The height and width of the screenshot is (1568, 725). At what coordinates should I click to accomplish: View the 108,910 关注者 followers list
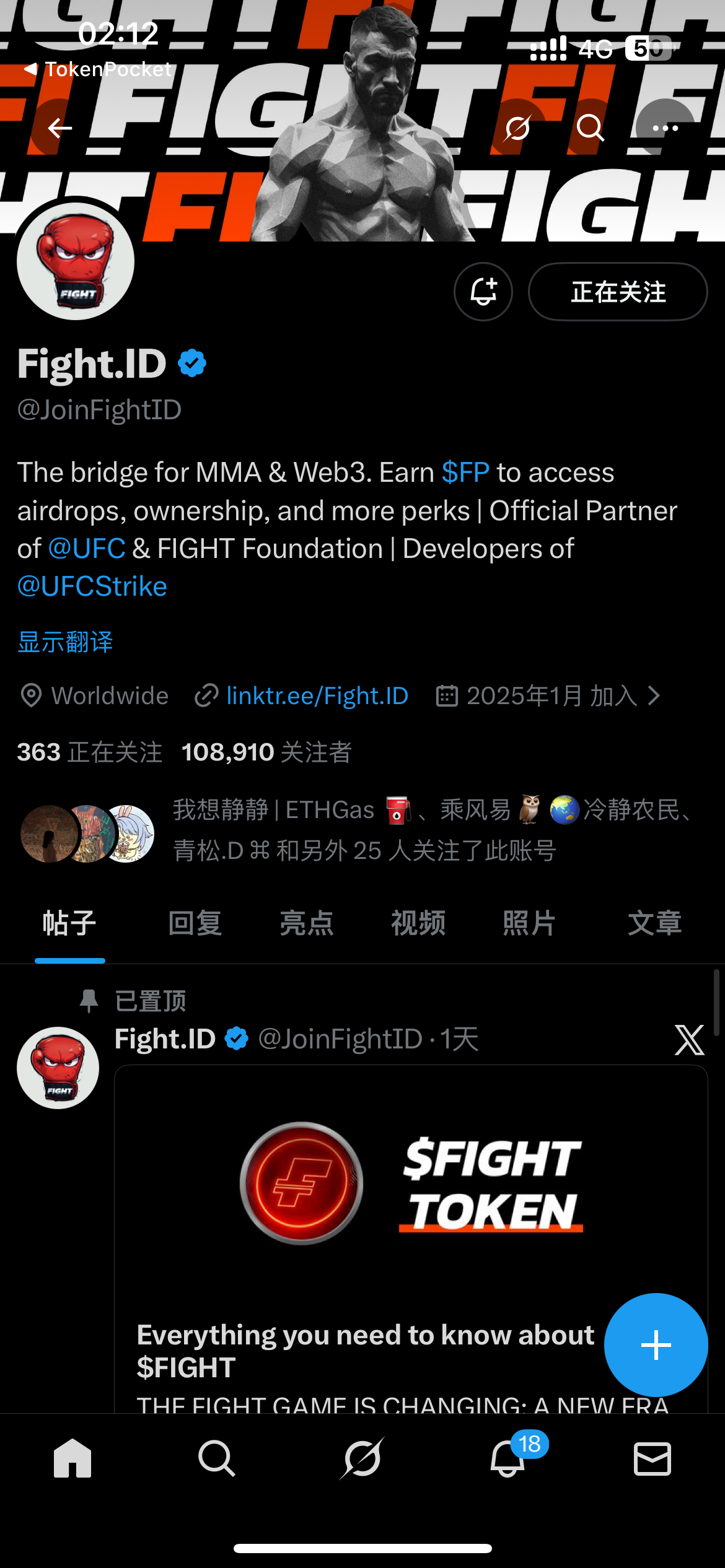pyautogui.click(x=266, y=752)
